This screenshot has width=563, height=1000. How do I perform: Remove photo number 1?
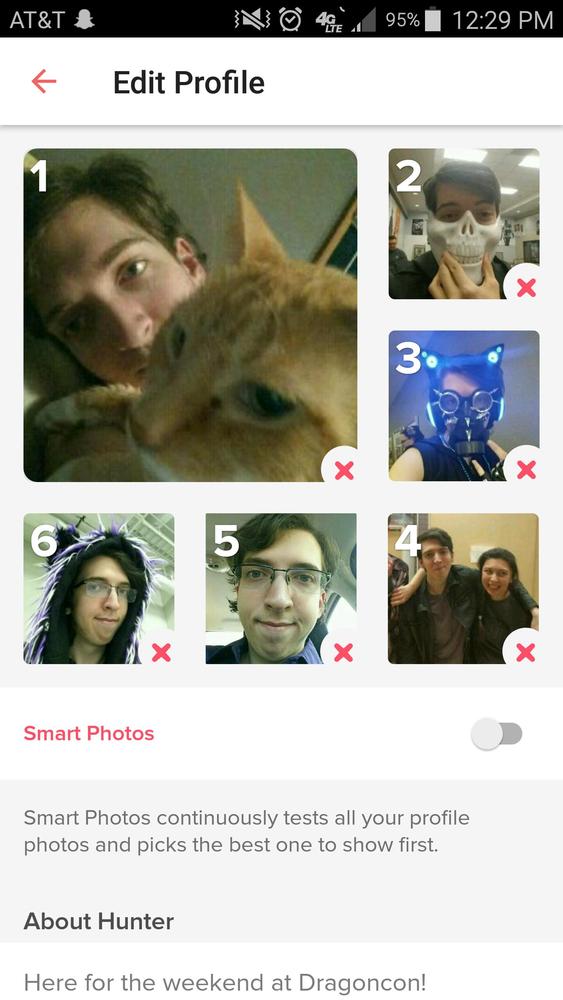(x=344, y=471)
